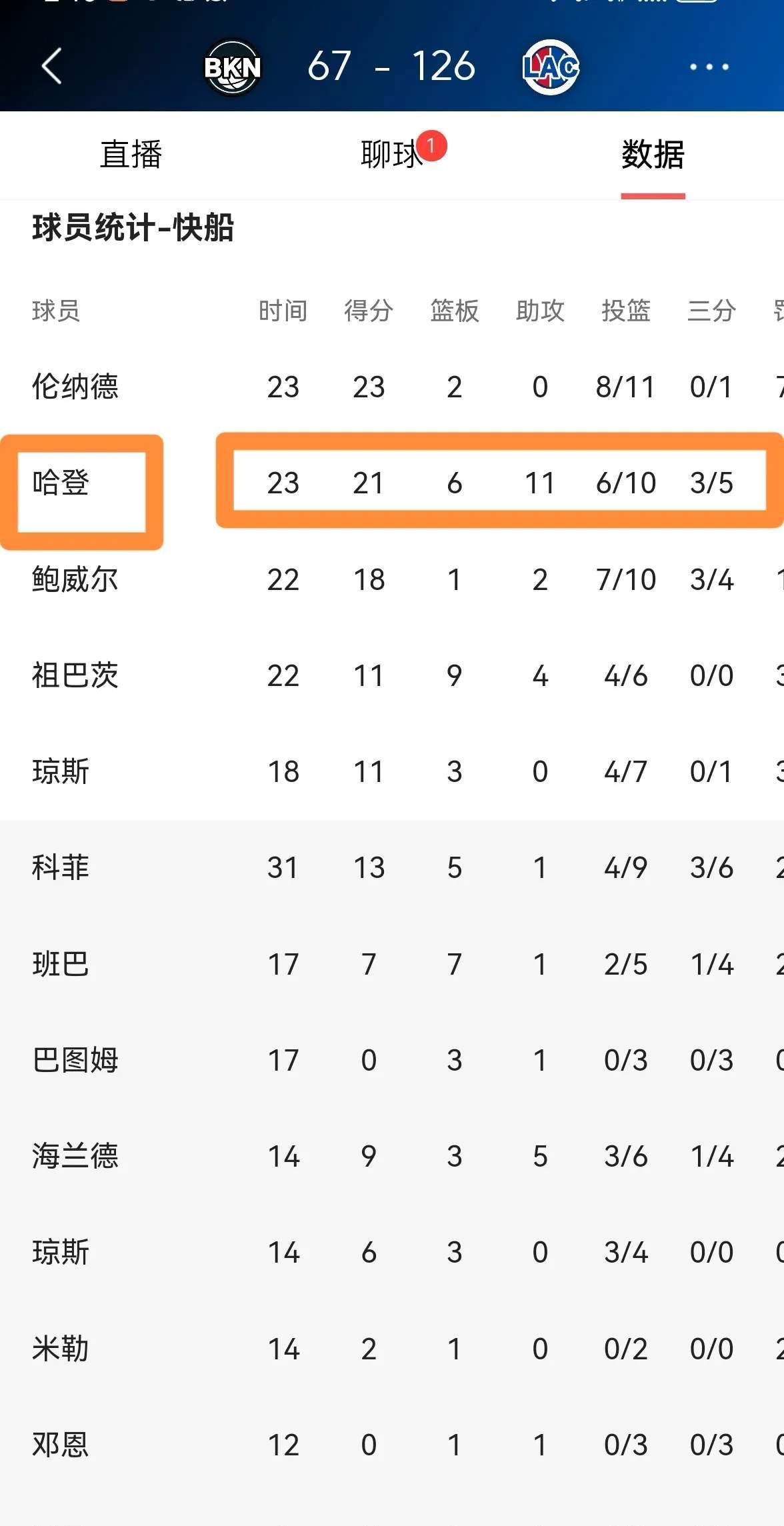Tap the red underline indicator under 数据
Viewport: 784px width, 1526px height.
click(652, 196)
